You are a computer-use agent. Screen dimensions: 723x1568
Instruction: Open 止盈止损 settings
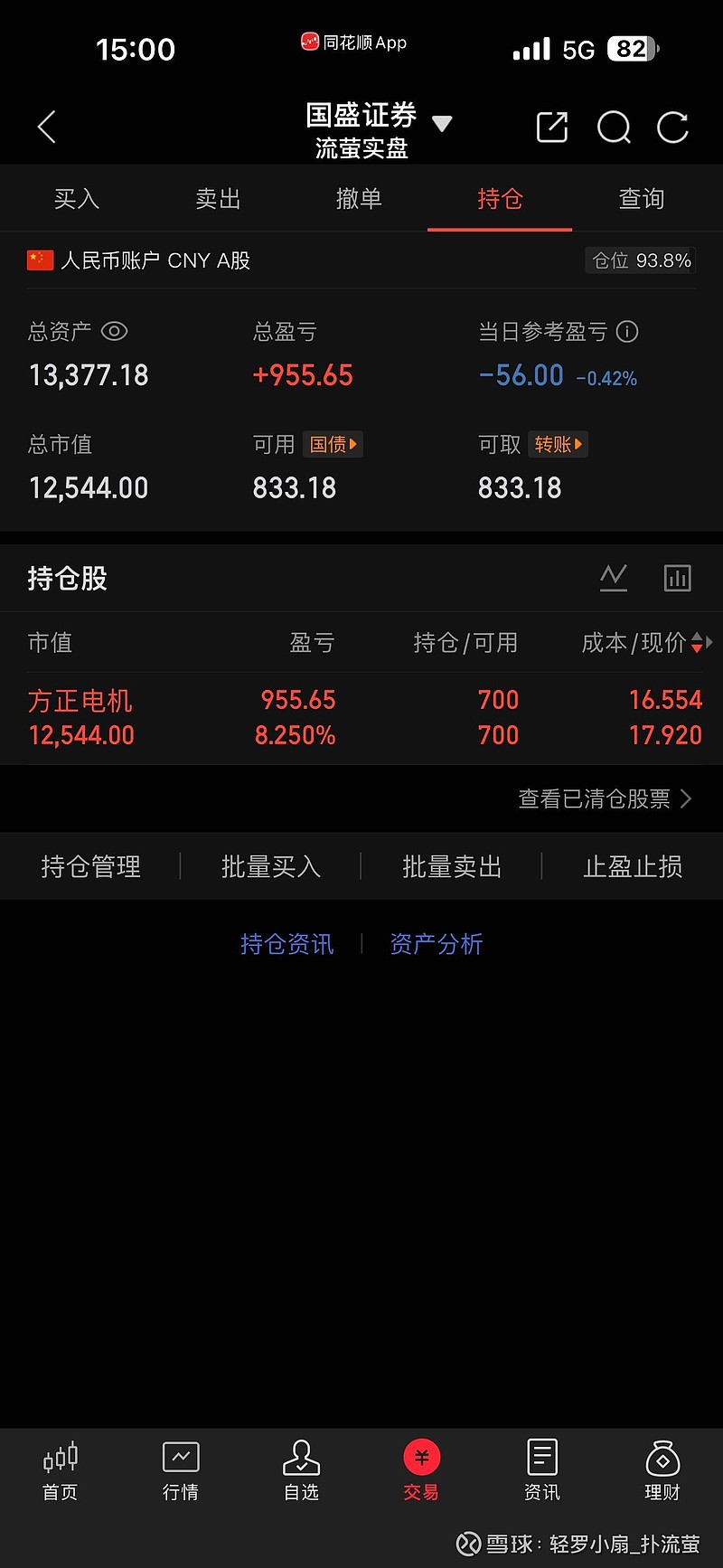pos(633,867)
